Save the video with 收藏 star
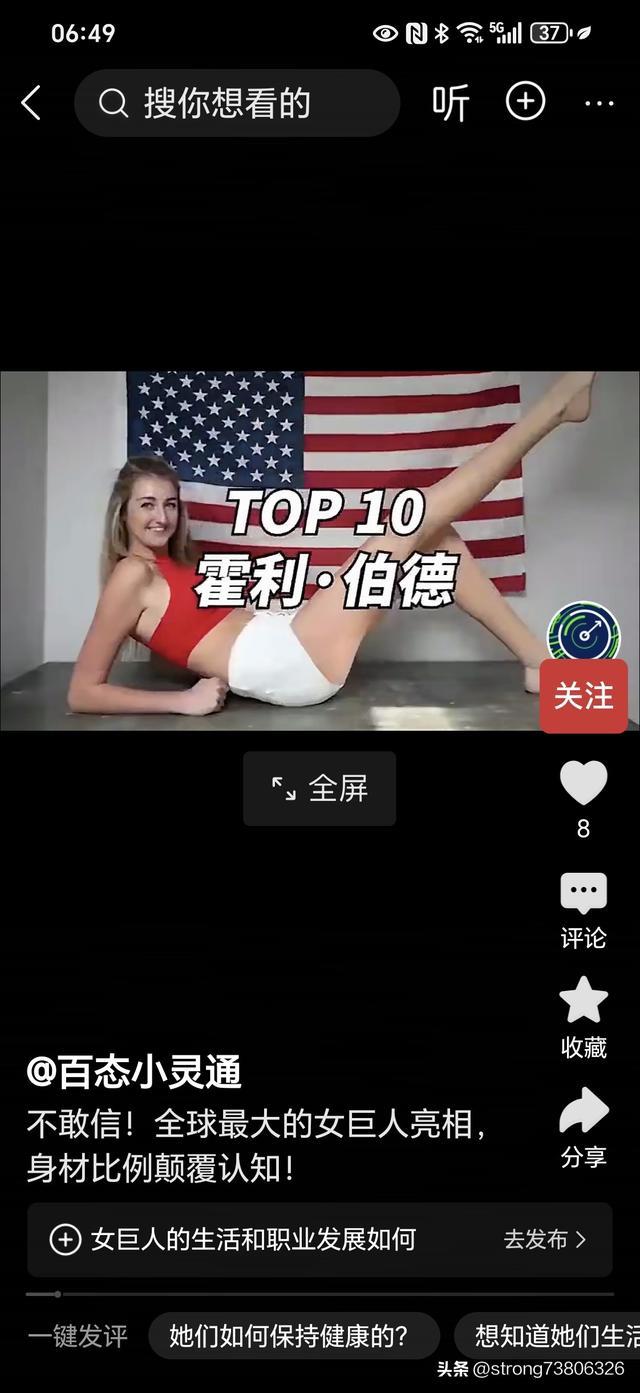The width and height of the screenshot is (640, 1393). click(583, 1015)
